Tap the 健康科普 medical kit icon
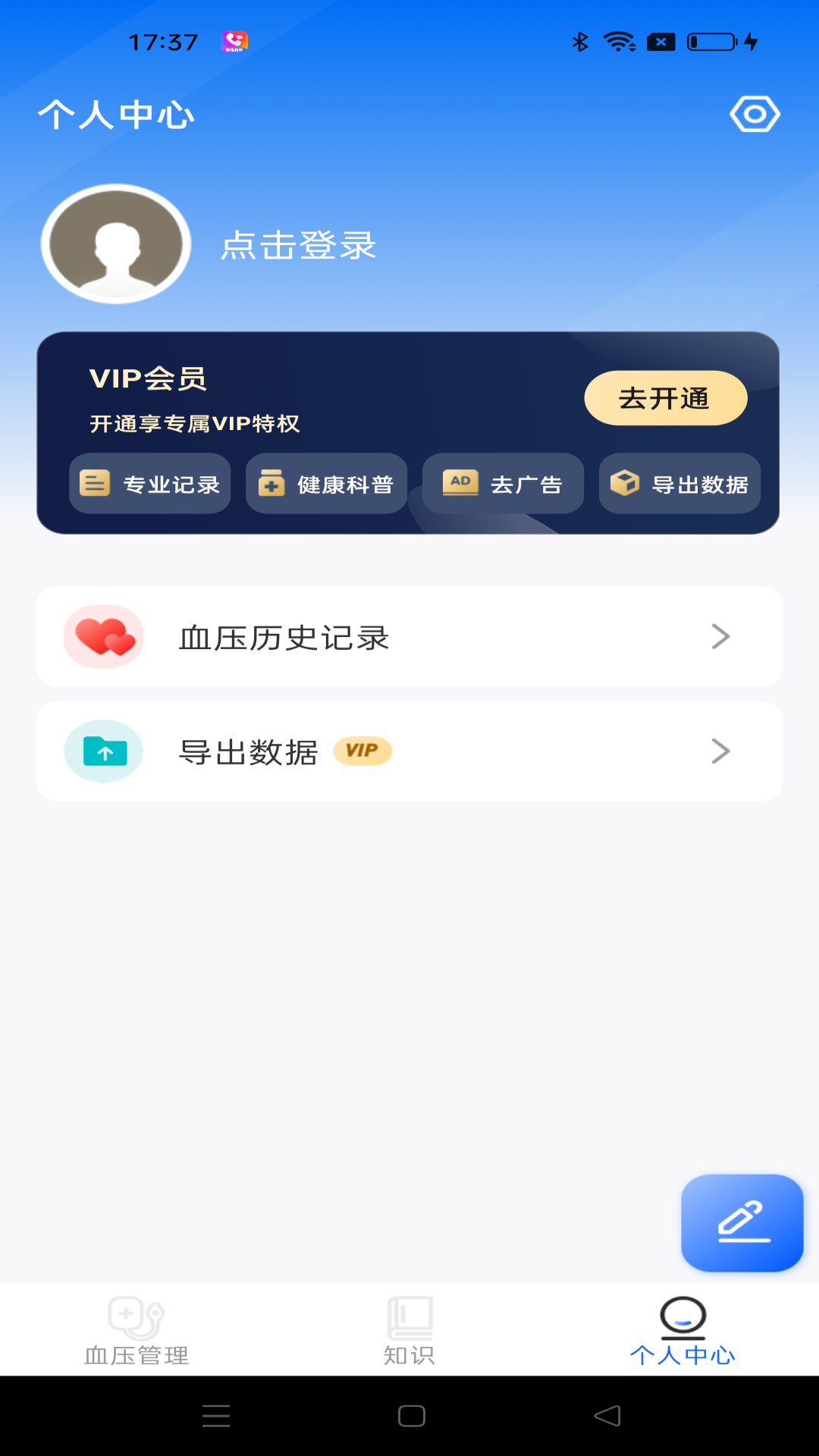 pos(271,483)
